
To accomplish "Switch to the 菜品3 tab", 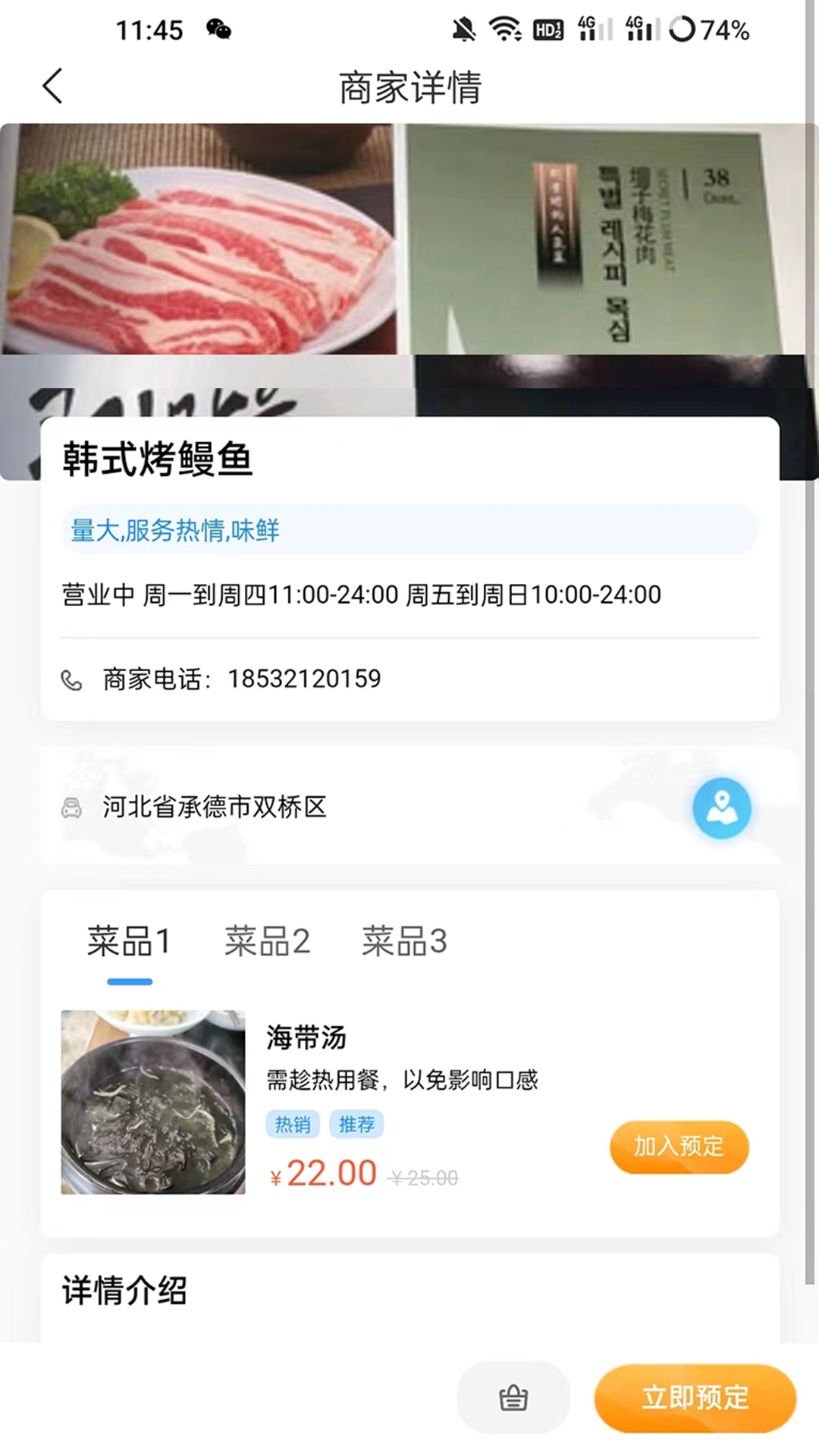I will coord(403,941).
